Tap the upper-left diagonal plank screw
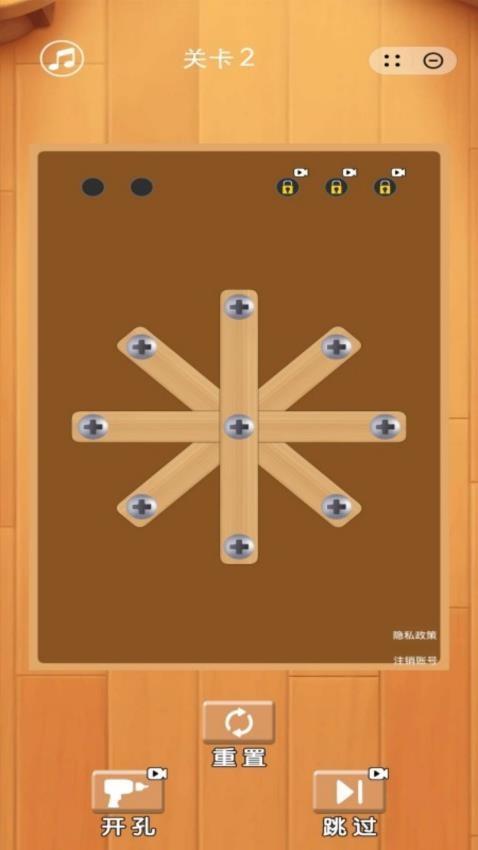The width and height of the screenshot is (478, 850). (x=142, y=347)
